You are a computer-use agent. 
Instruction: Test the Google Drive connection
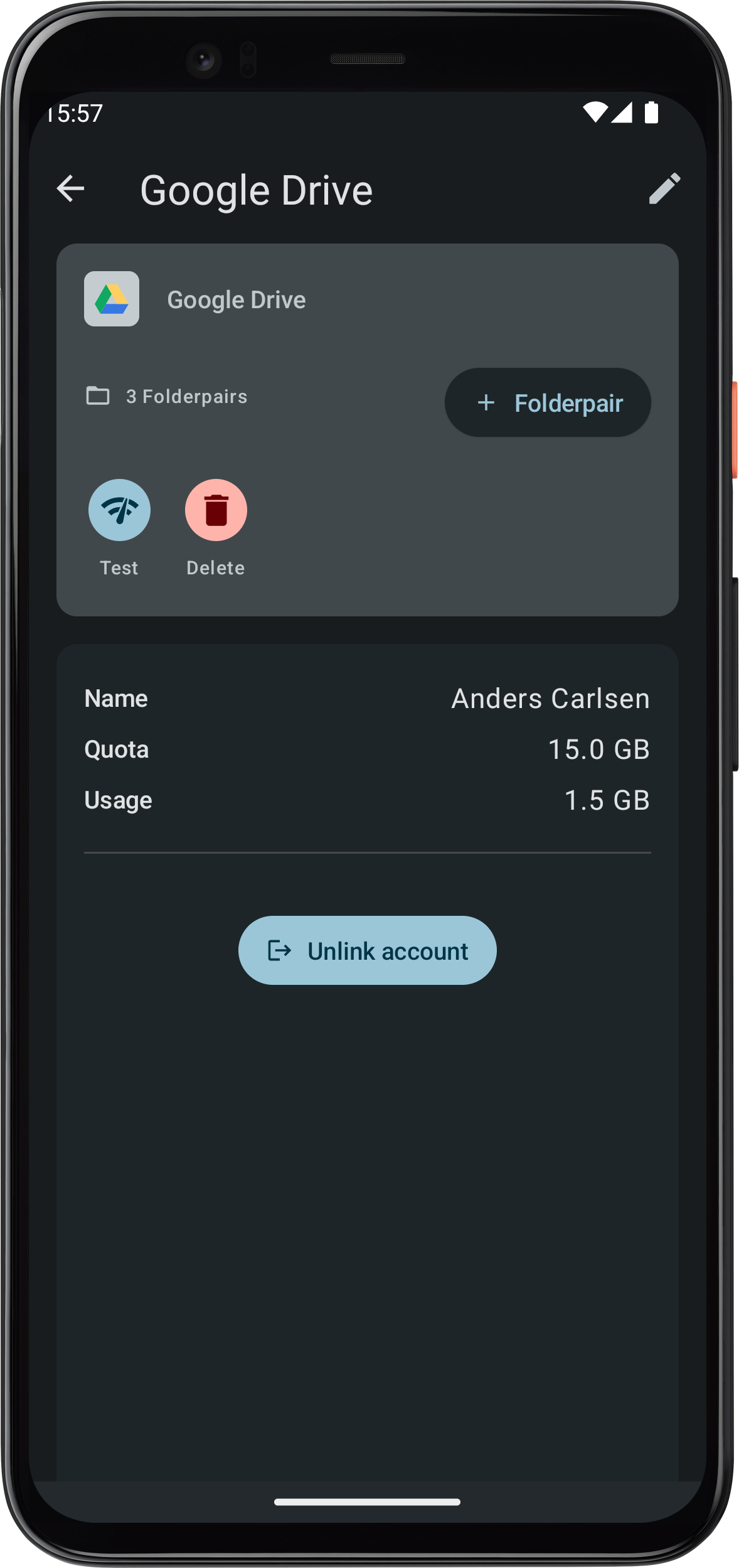click(119, 510)
